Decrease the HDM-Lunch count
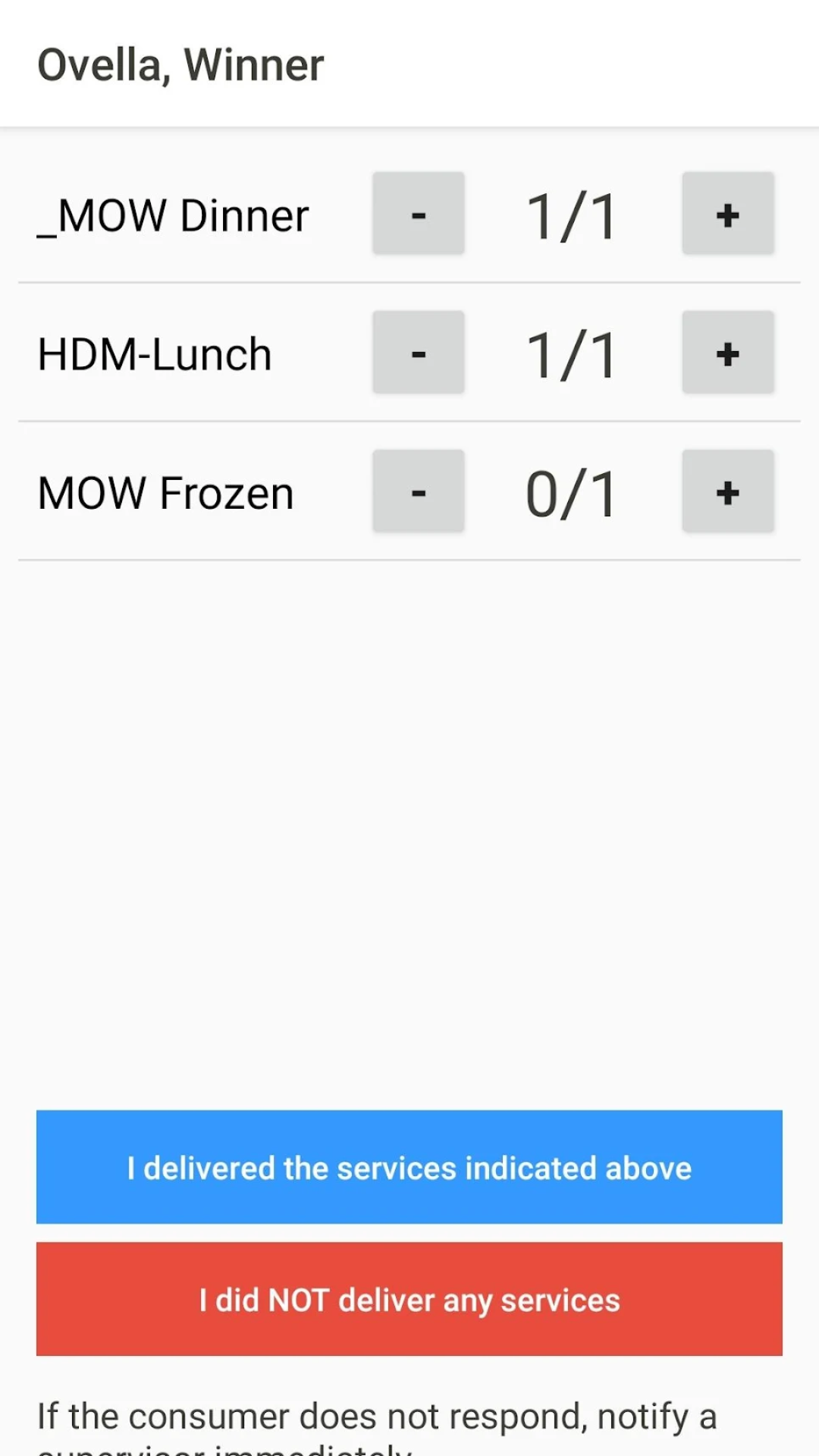 pos(418,353)
